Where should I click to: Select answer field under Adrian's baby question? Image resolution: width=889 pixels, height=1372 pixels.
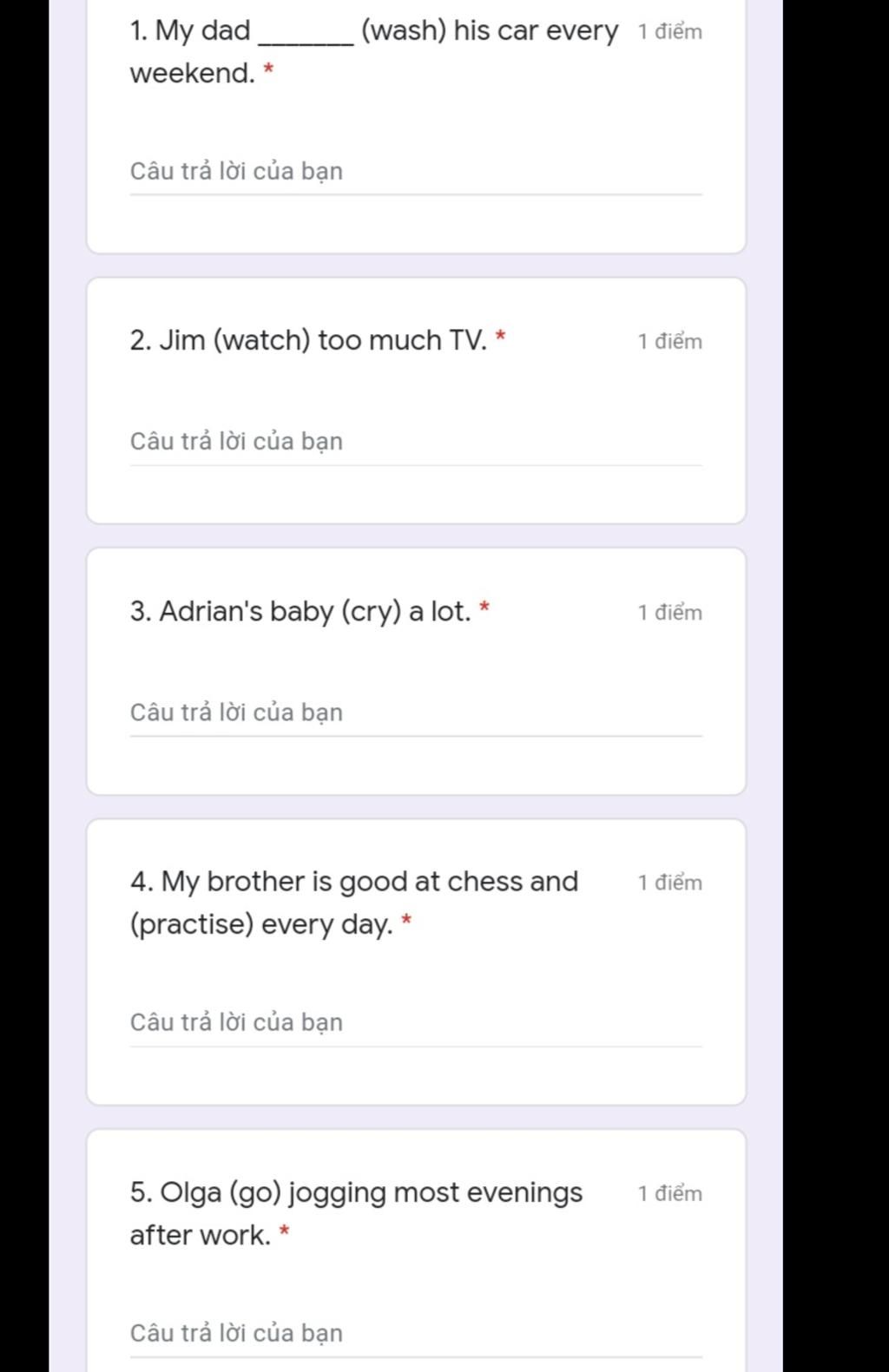coord(415,712)
